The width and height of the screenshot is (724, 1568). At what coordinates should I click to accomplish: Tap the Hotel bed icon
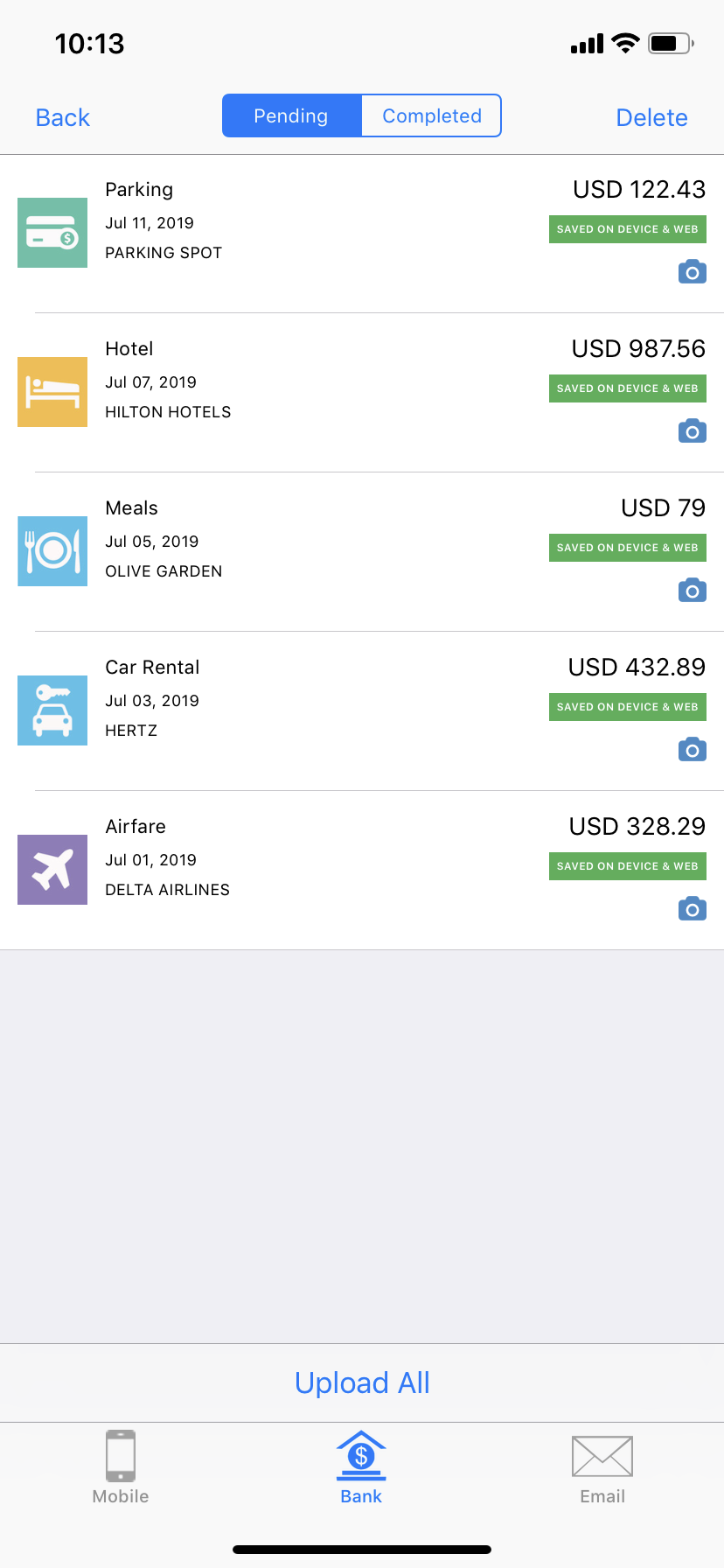(52, 392)
